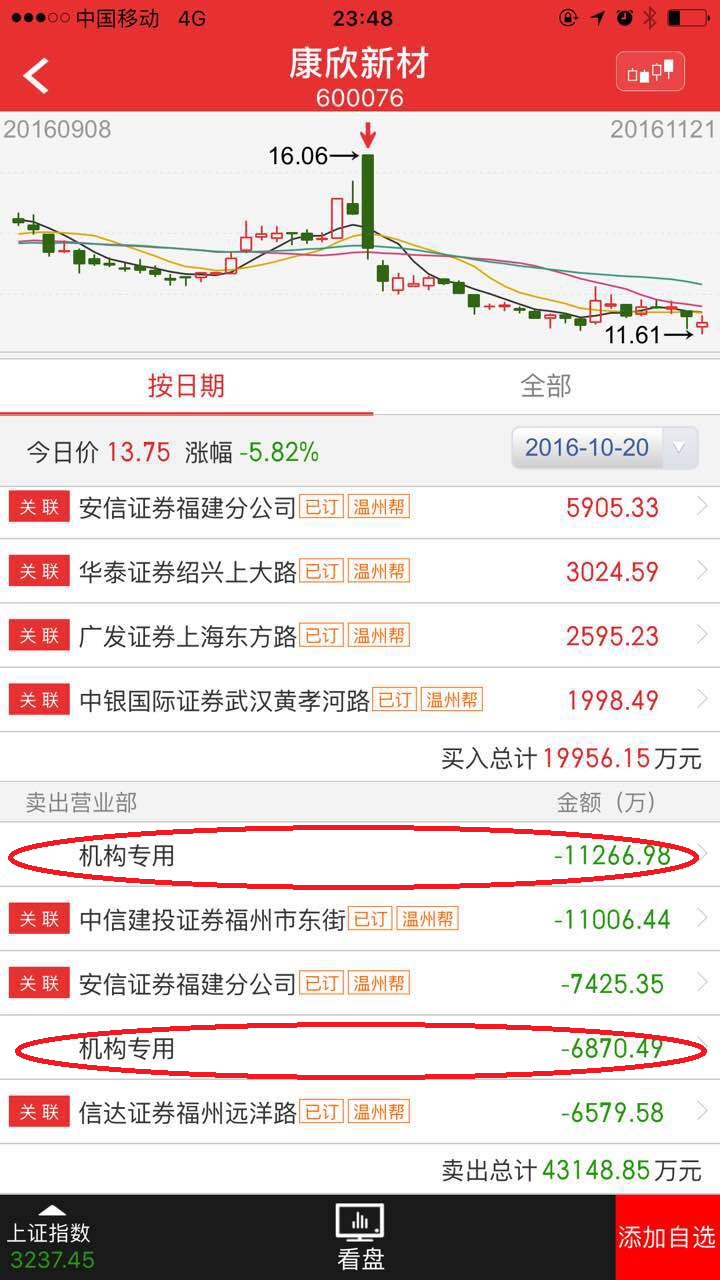Select the 广发证券上海东方路 row
The image size is (720, 1280).
pyautogui.click(x=360, y=635)
